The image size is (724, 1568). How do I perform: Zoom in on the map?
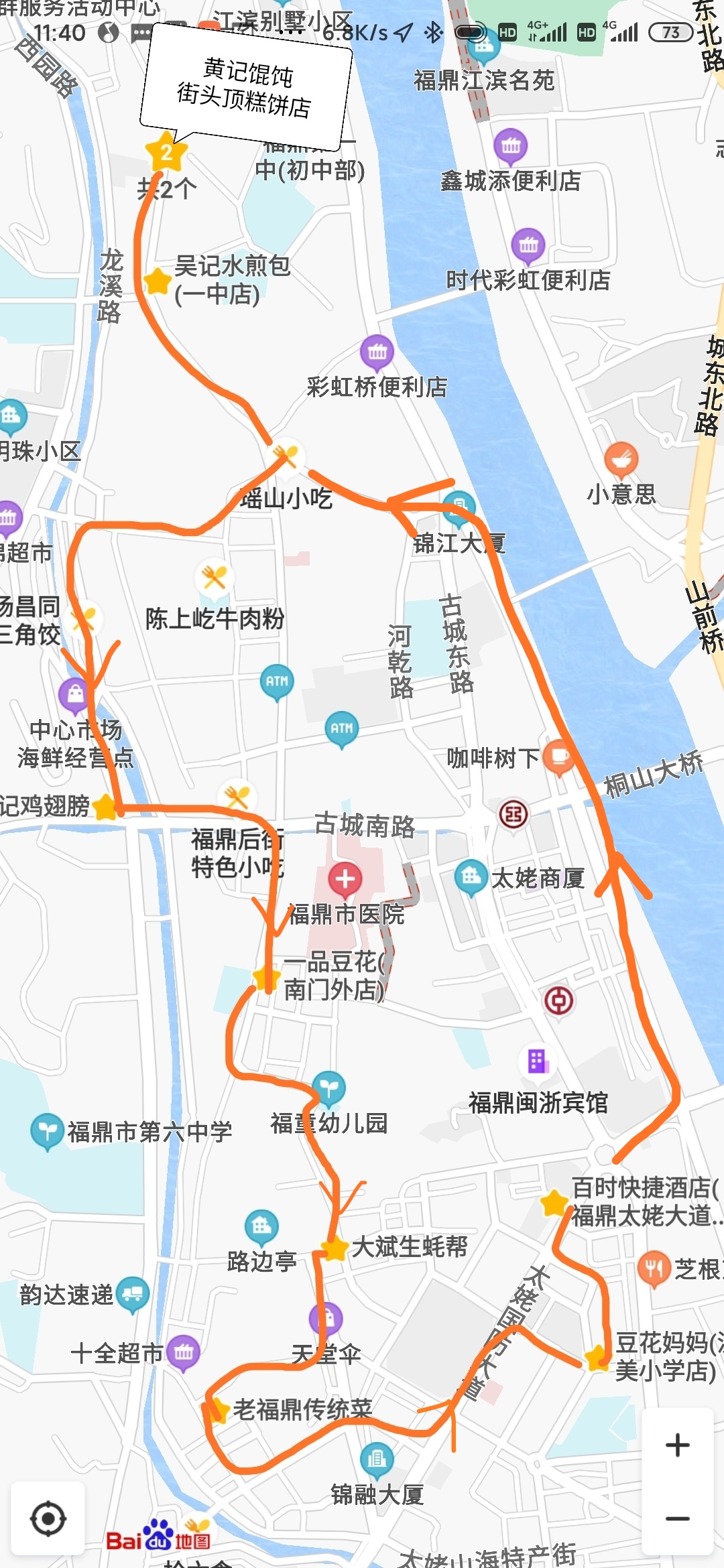point(677,1445)
